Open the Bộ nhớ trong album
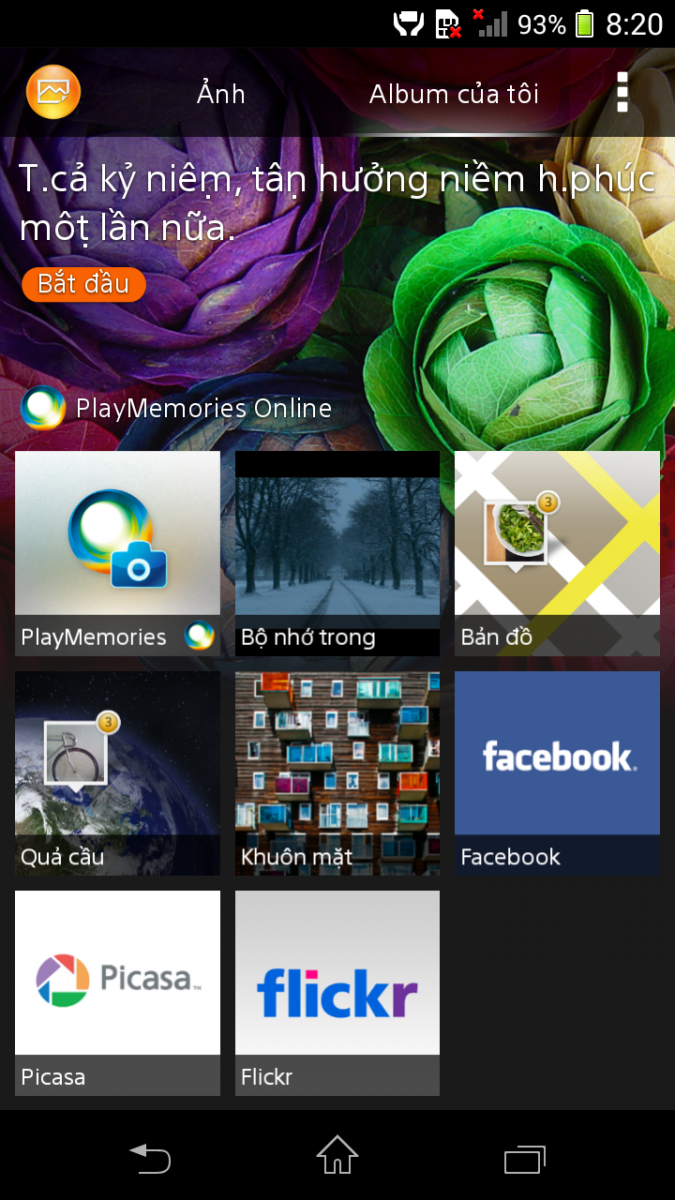Screen dimensions: 675x1200 (337, 553)
